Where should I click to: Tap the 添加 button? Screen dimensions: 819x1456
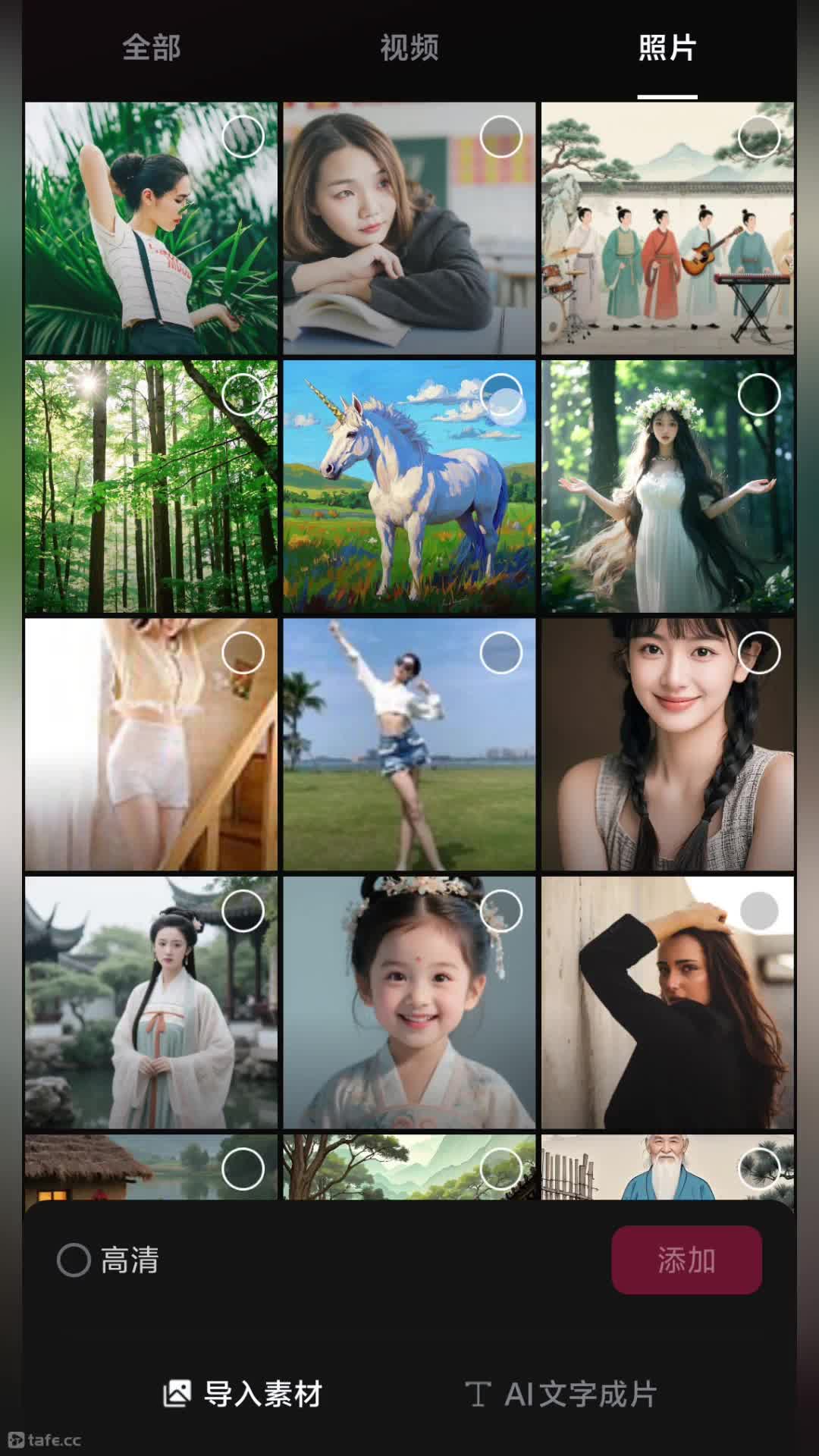686,1260
